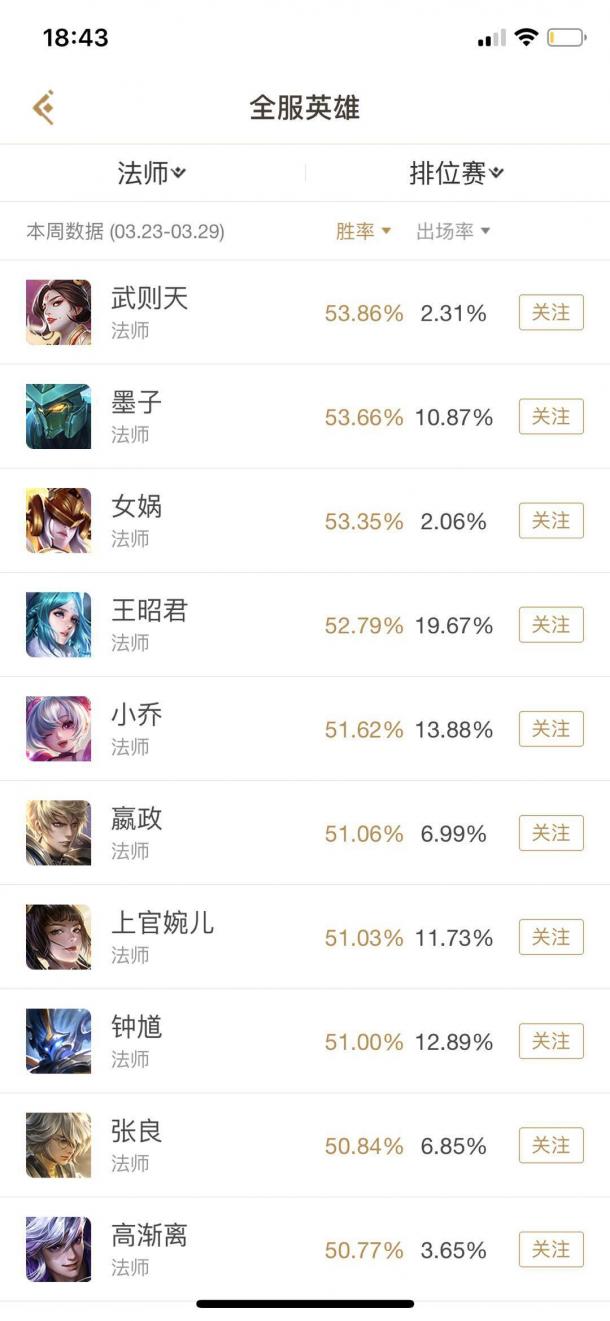The image size is (610, 1321).
Task: Follow 女娲 with the 关注 button
Action: point(550,521)
